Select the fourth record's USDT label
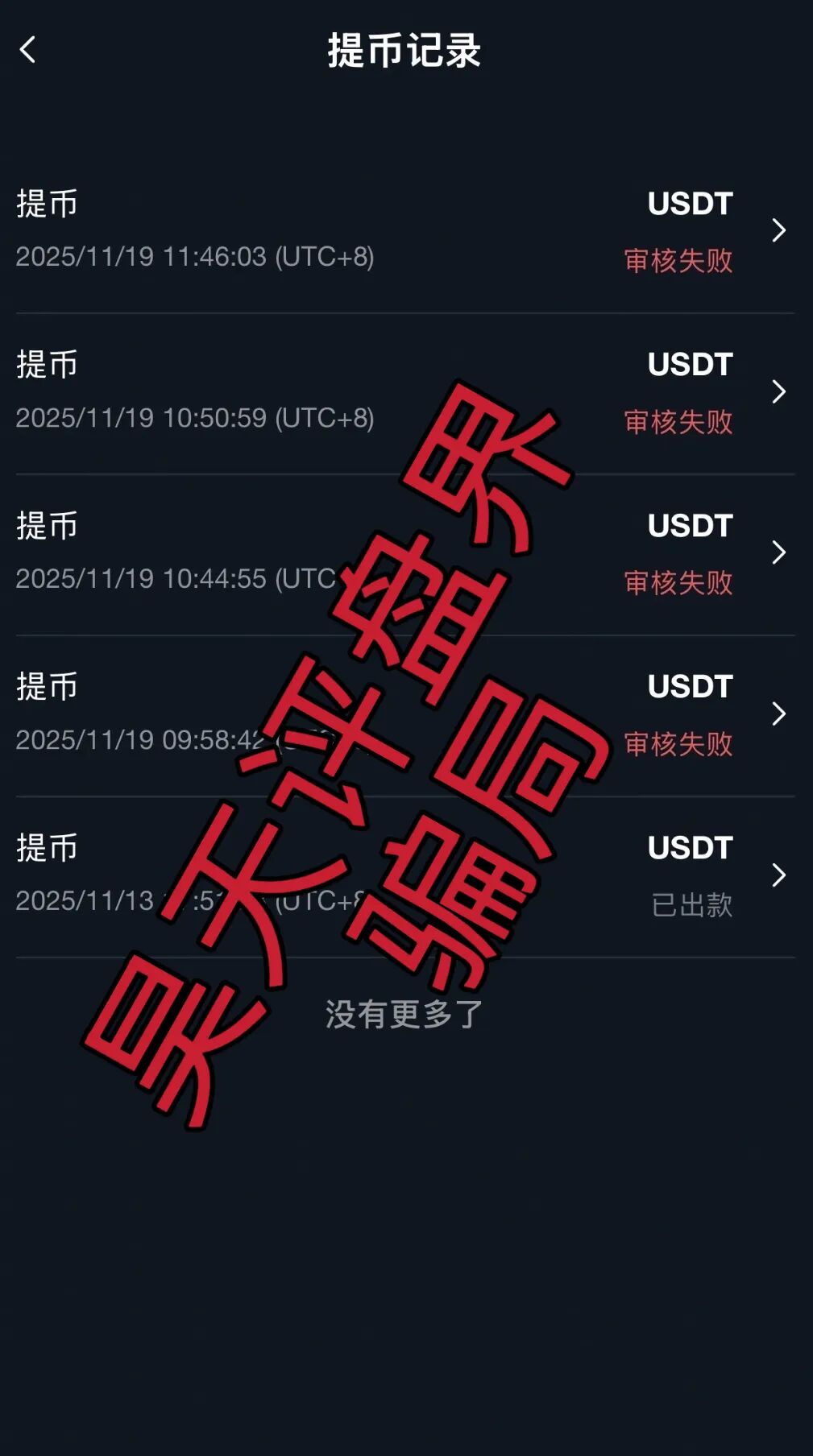This screenshot has width=813, height=1456. pyautogui.click(x=691, y=687)
